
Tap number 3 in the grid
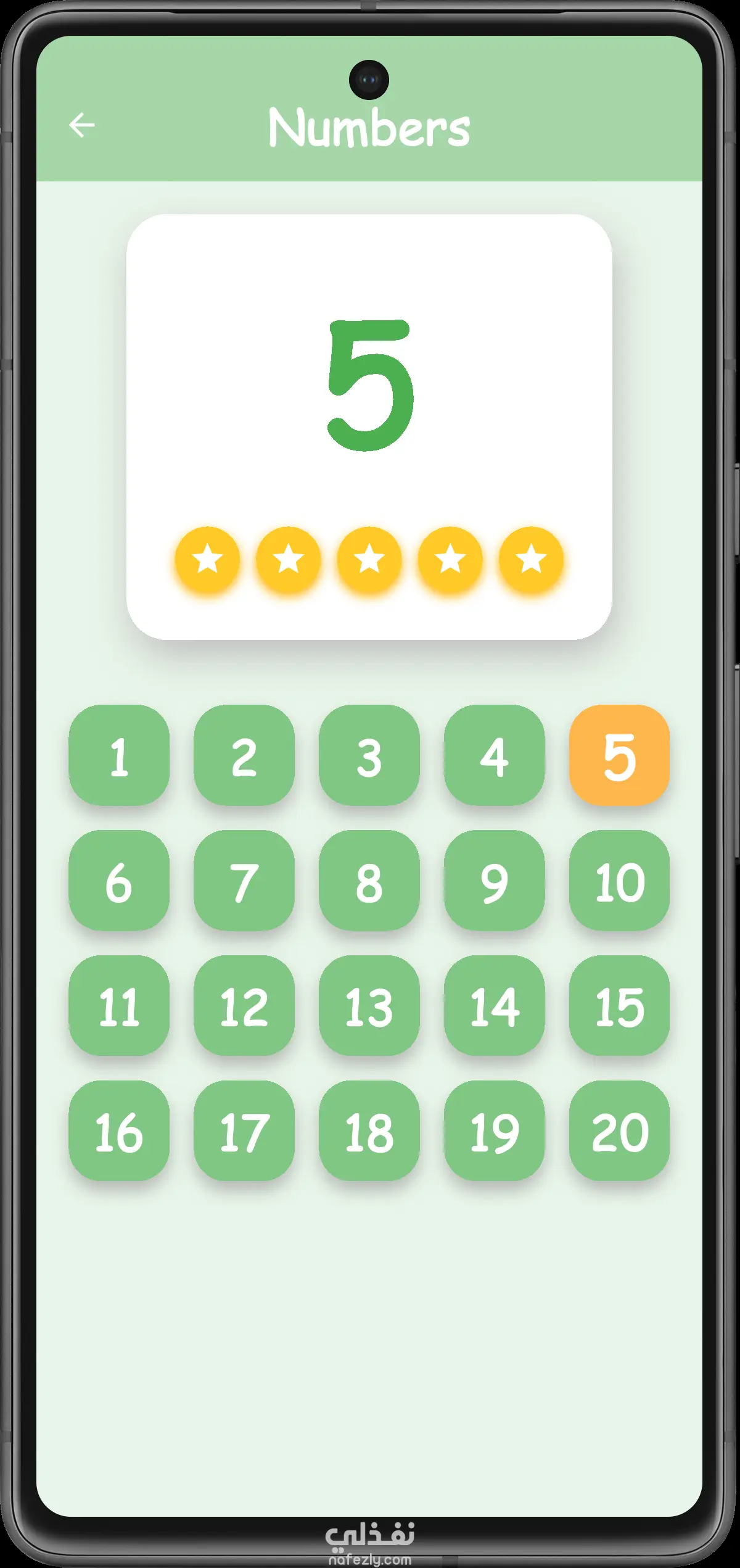click(369, 755)
